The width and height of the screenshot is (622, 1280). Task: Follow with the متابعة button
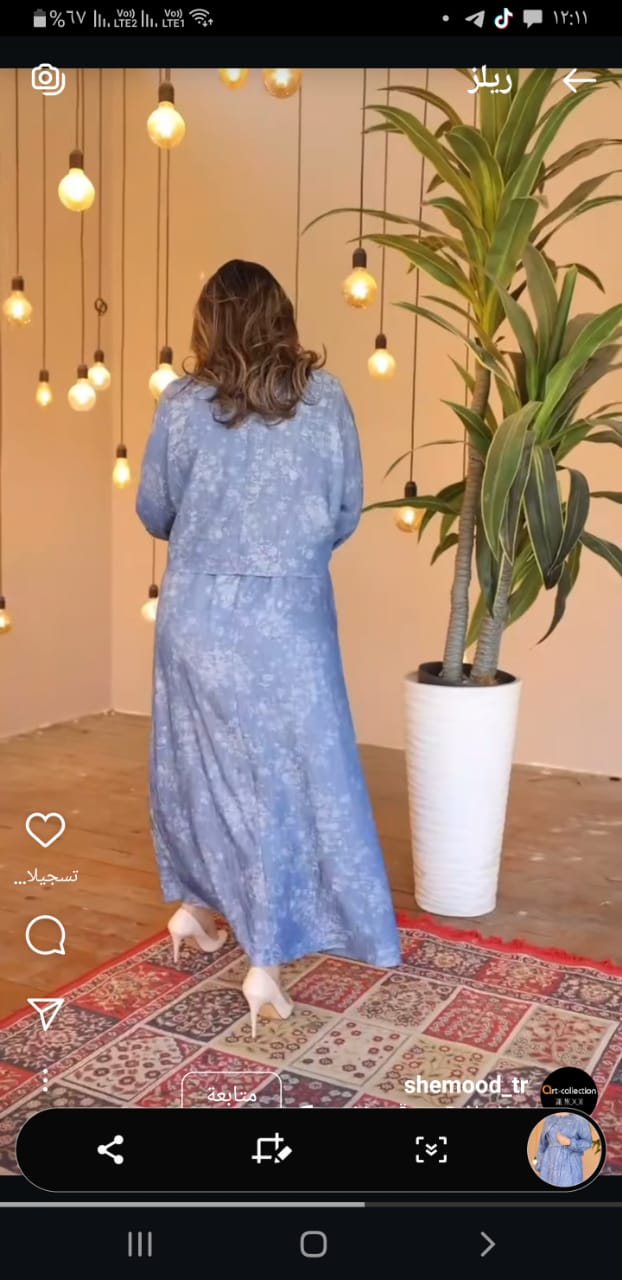(231, 1093)
